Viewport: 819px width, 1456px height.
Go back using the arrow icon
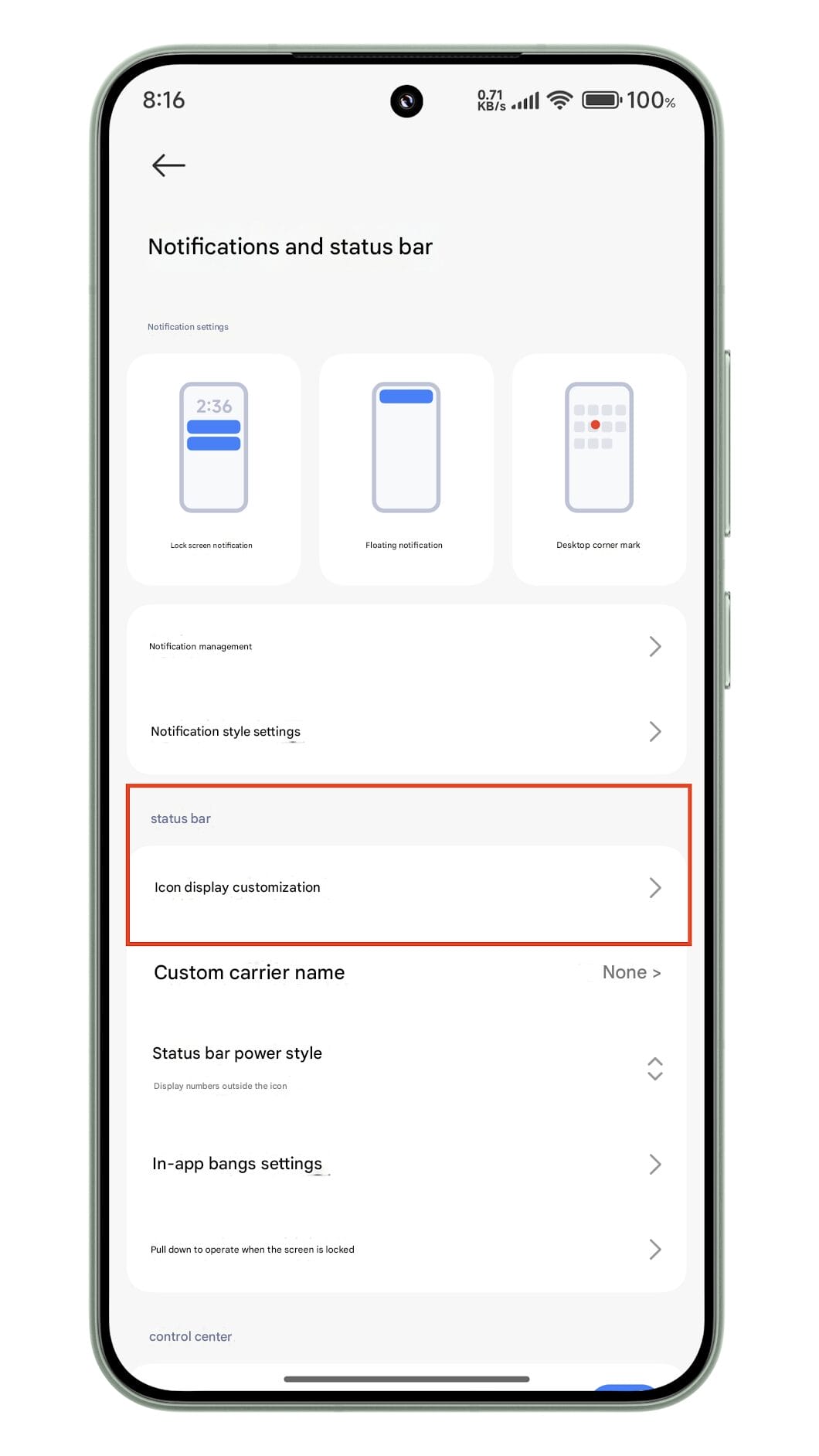pos(168,165)
